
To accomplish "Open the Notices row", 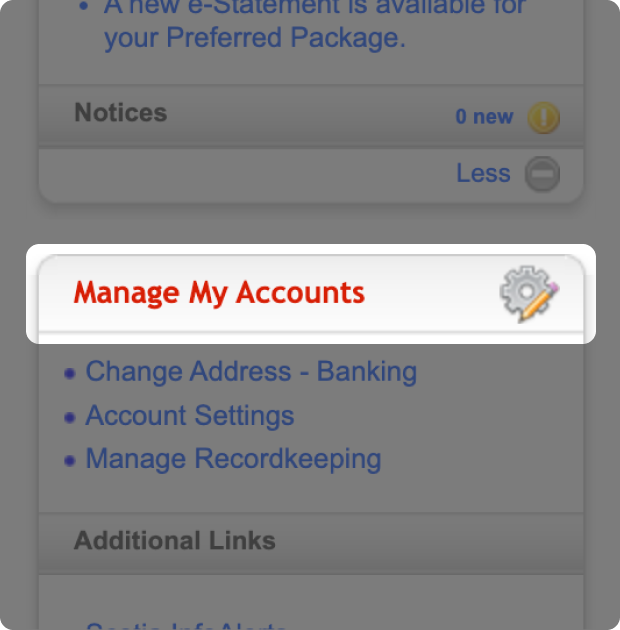I will pyautogui.click(x=121, y=113).
